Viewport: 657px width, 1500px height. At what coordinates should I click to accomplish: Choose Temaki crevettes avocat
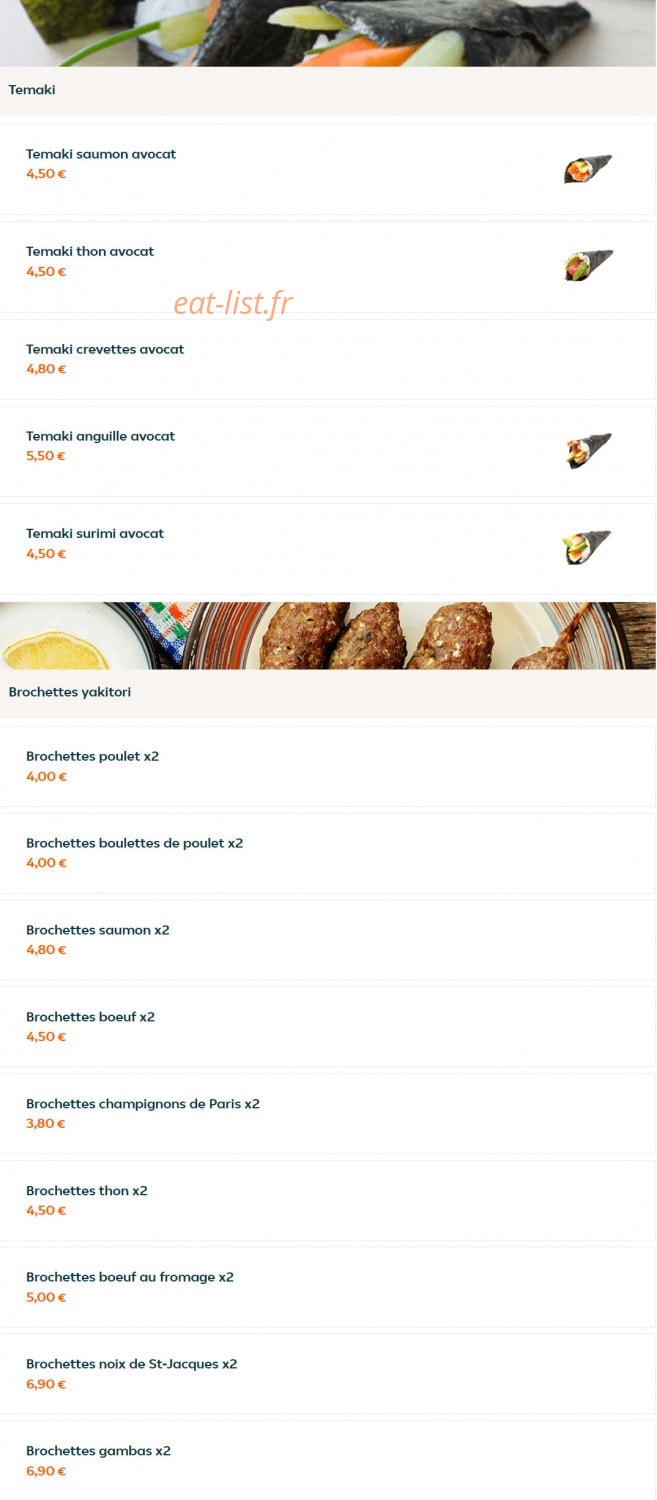328,359
